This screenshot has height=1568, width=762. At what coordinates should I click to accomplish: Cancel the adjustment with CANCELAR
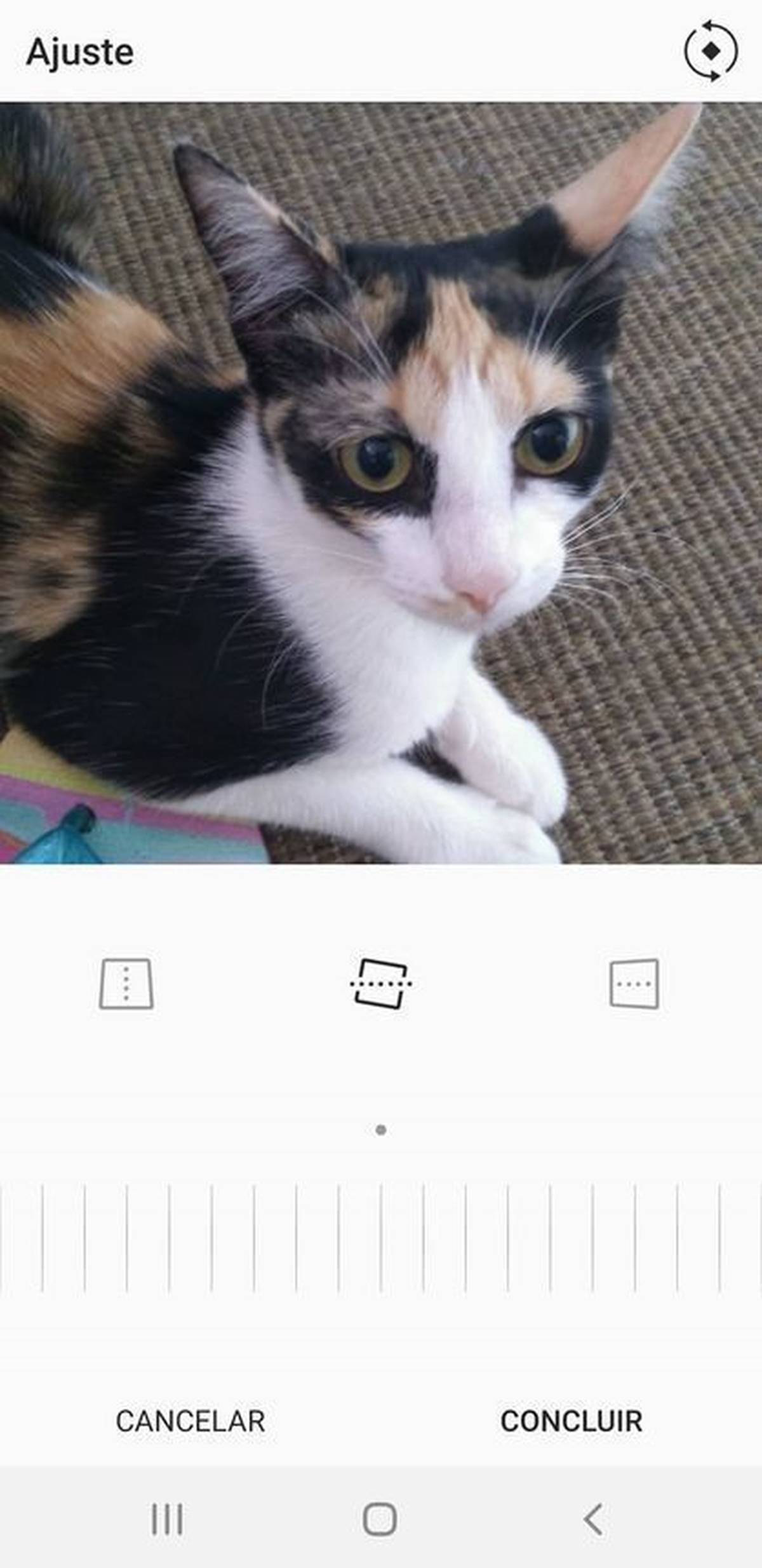tap(190, 1421)
